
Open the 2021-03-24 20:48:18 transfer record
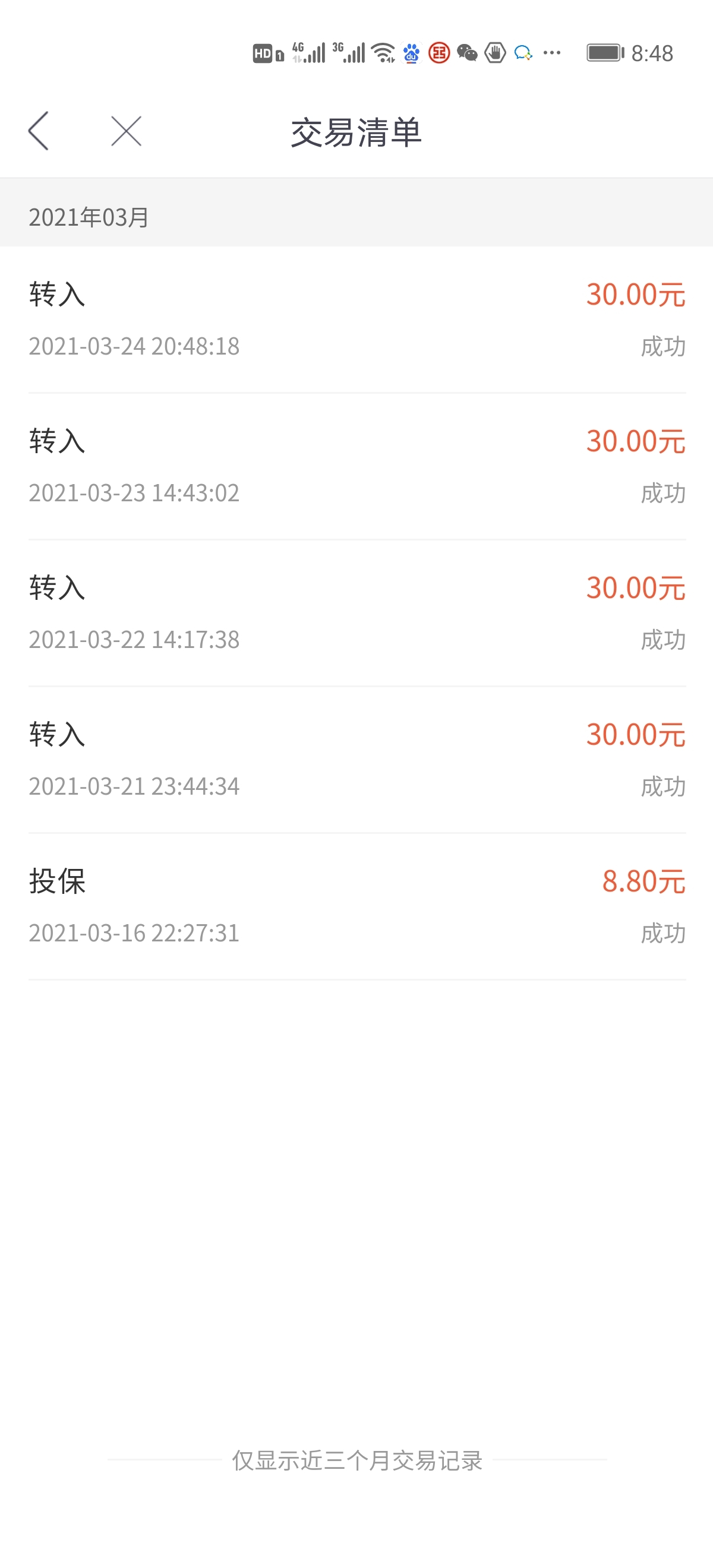click(356, 320)
